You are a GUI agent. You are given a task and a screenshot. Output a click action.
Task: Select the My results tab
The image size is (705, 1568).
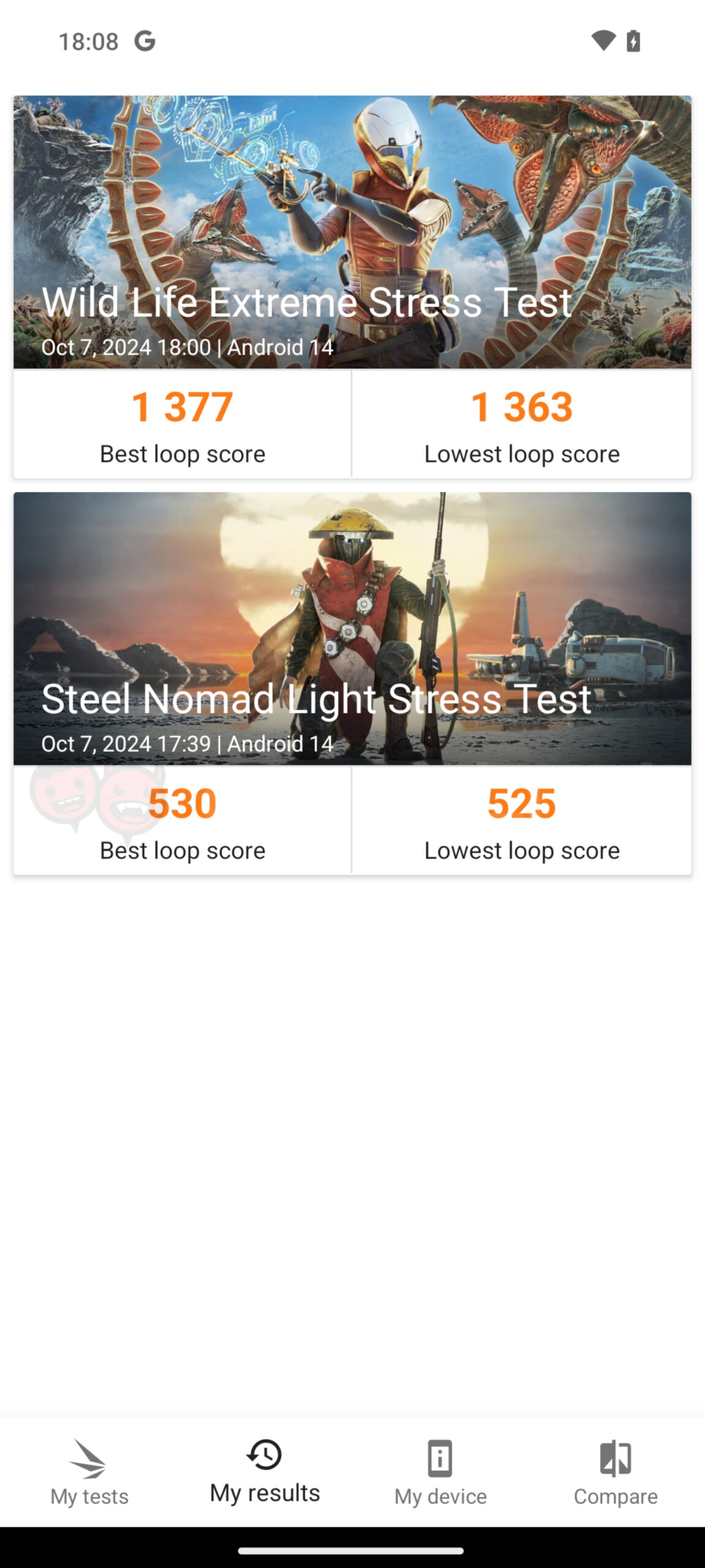(265, 1472)
